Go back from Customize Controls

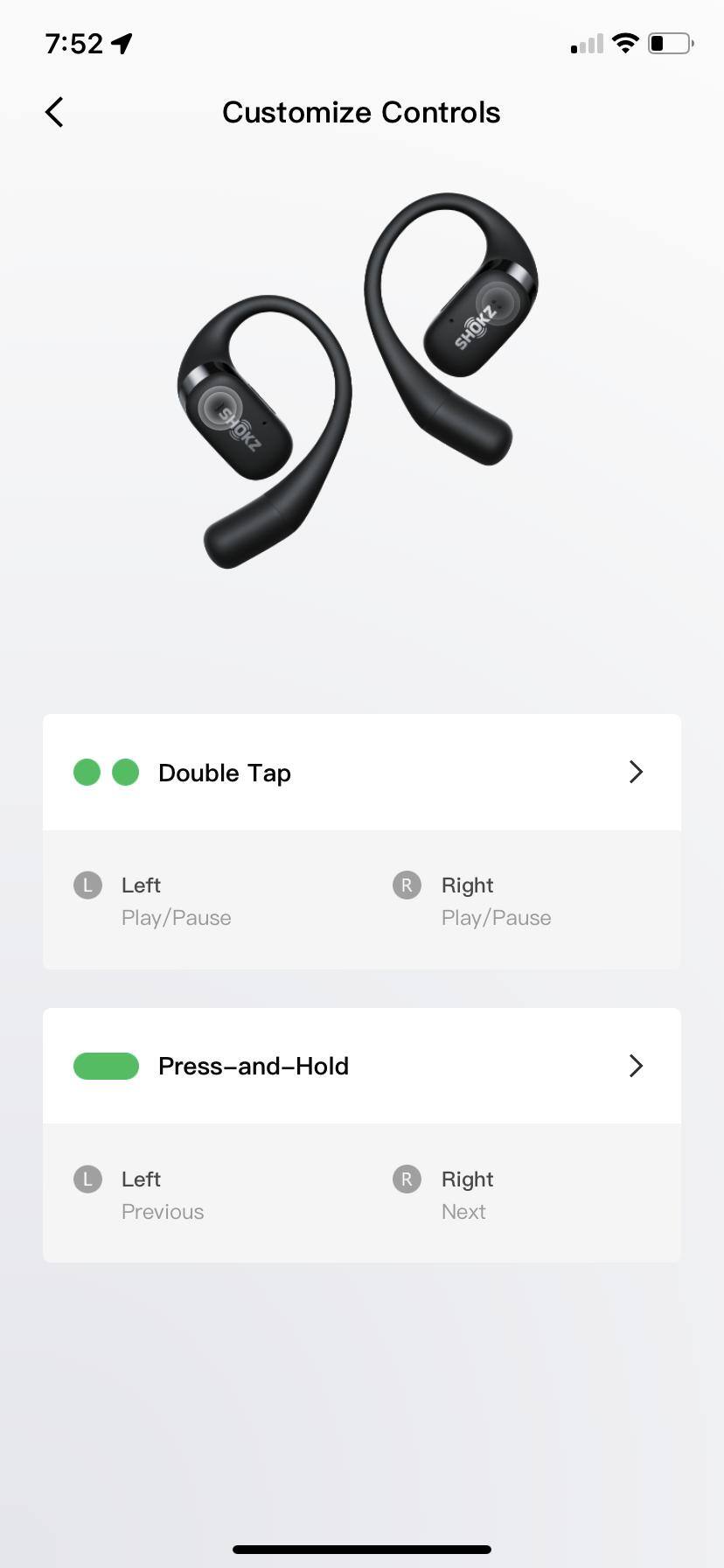click(x=54, y=112)
